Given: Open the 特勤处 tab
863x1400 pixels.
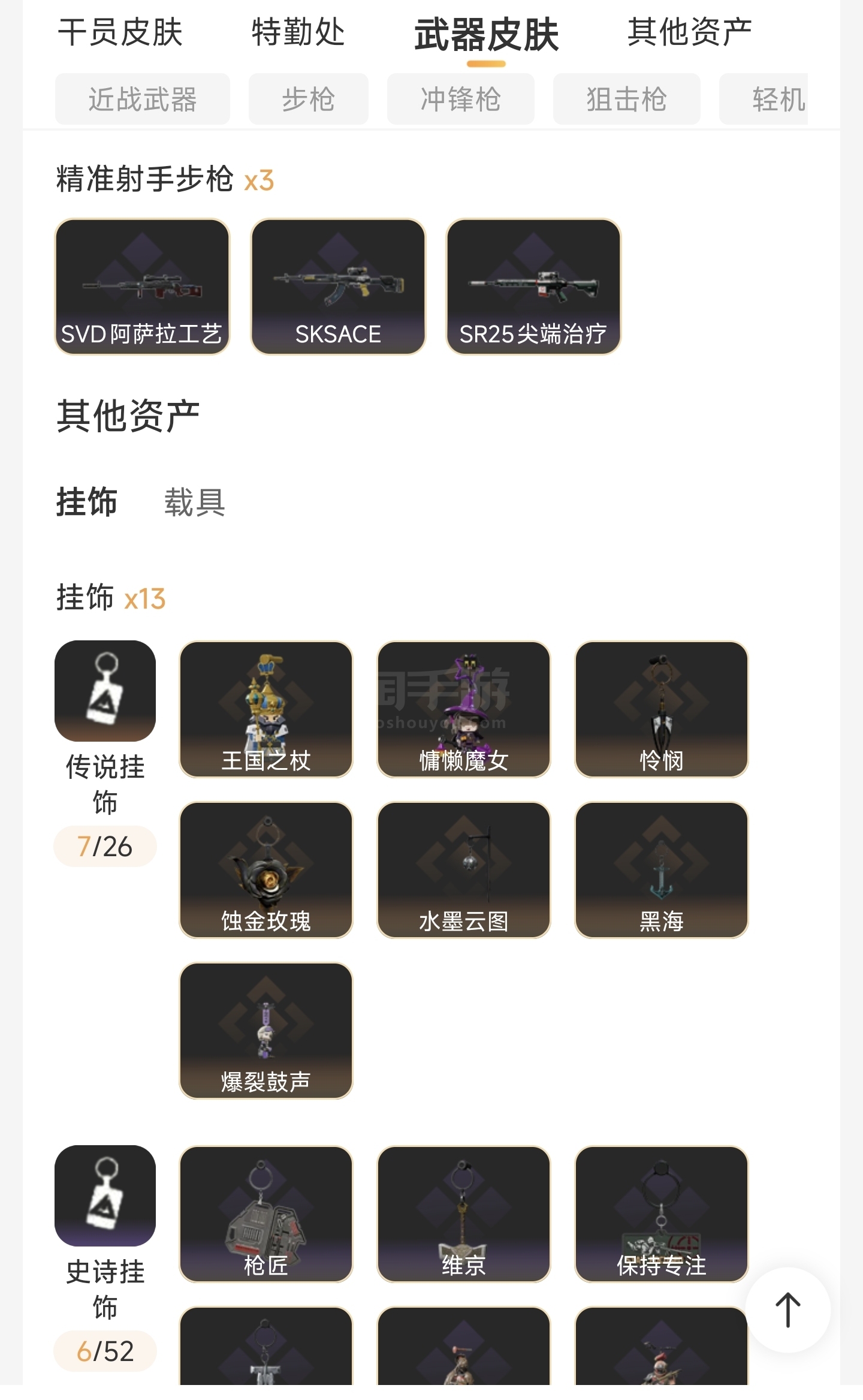Looking at the screenshot, I should 298,32.
